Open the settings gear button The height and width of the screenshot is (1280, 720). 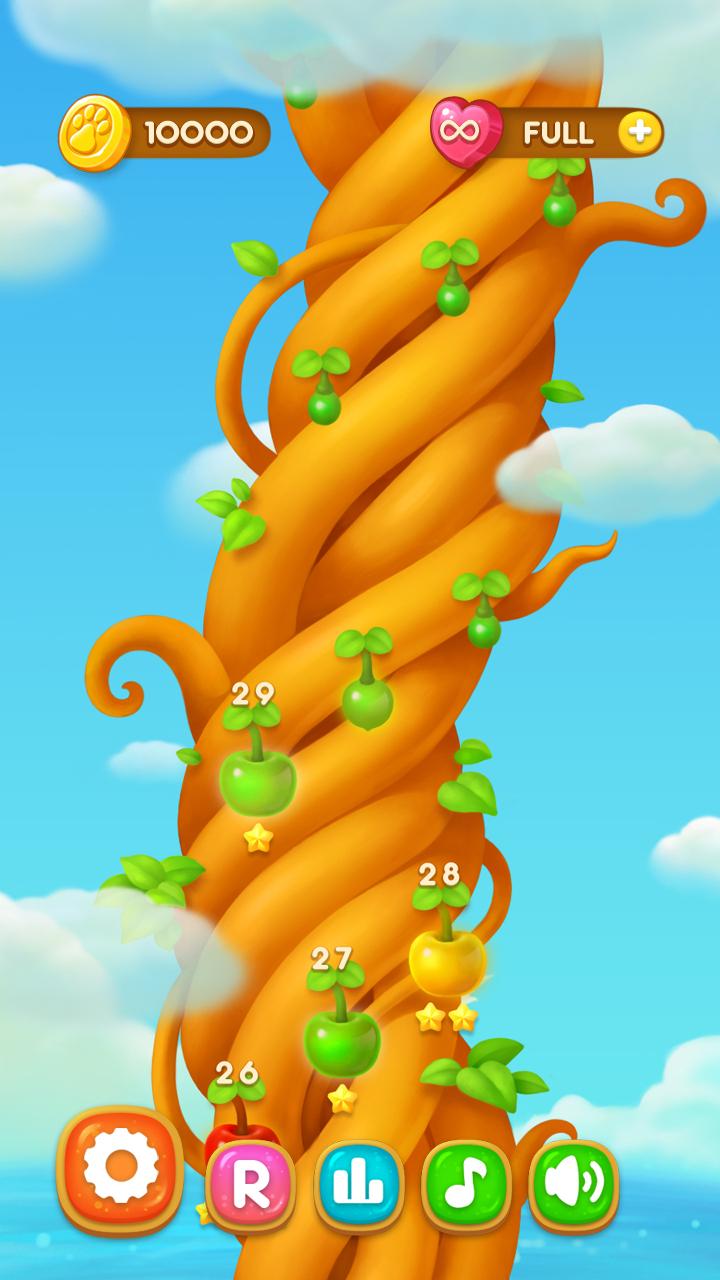[x=120, y=1170]
